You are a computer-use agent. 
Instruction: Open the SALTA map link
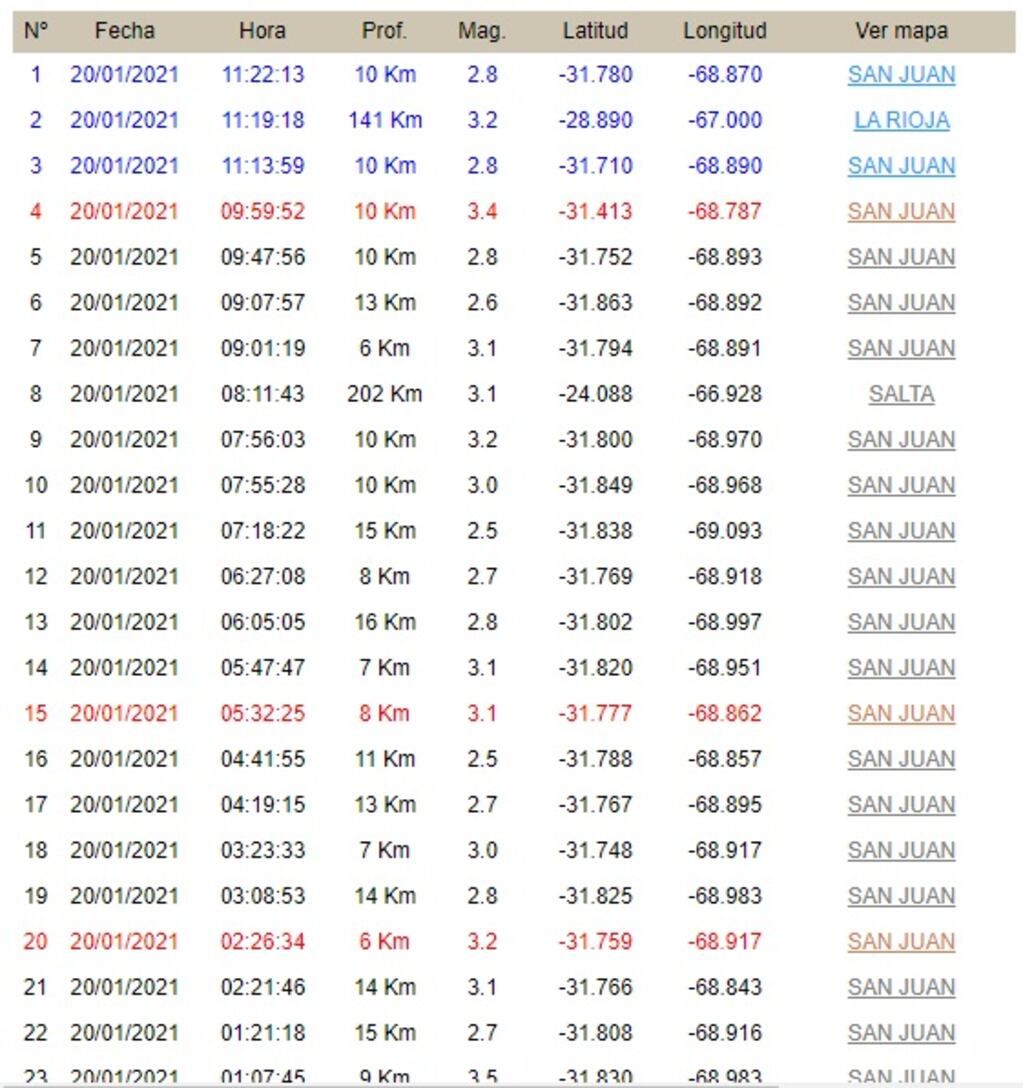(x=901, y=395)
